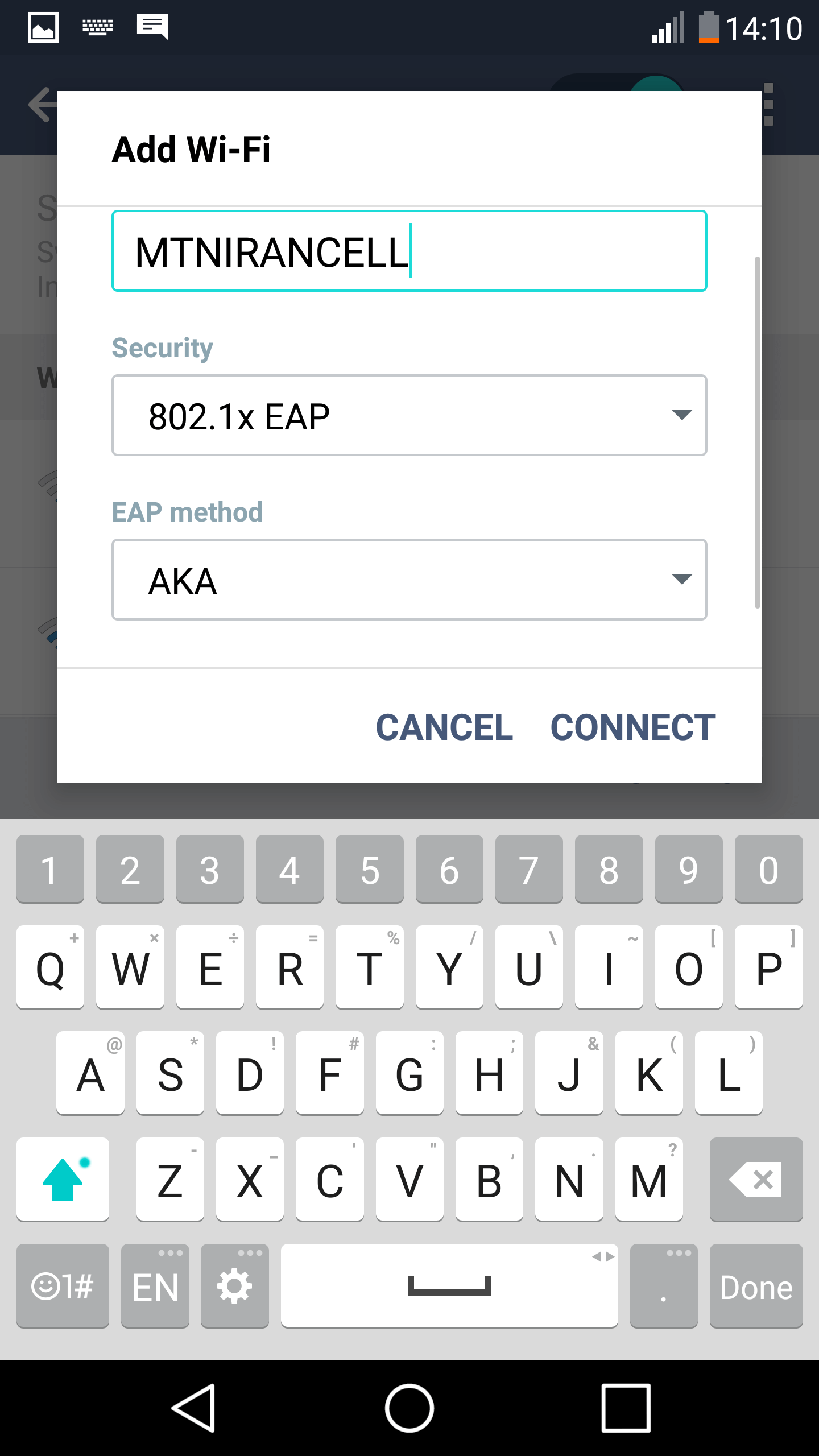Connect to the entered Wi-Fi network
819x1456 pixels.
tap(633, 727)
